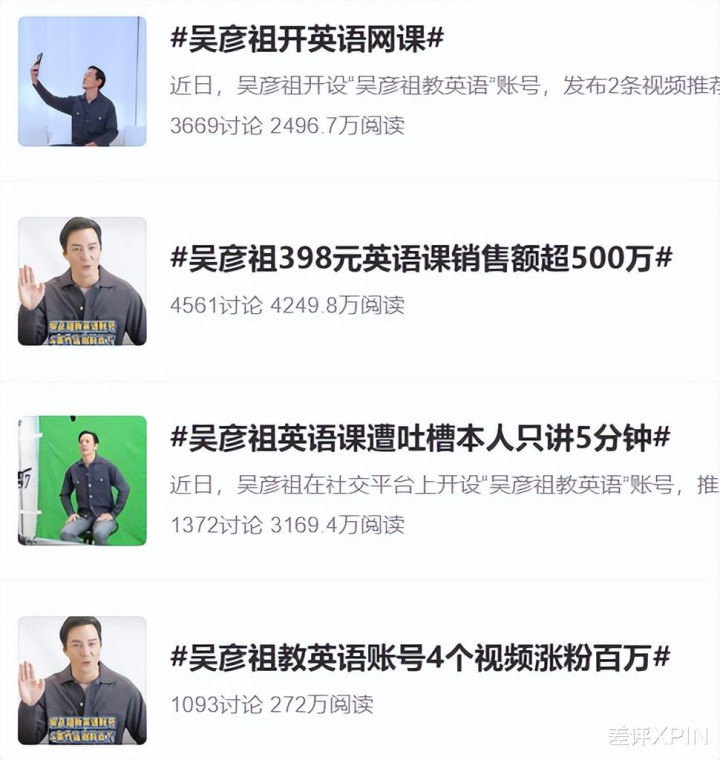Open topic #吴彦祖398元英语课销售额超500万#
Viewport: 720px width, 760px height.
[420, 259]
